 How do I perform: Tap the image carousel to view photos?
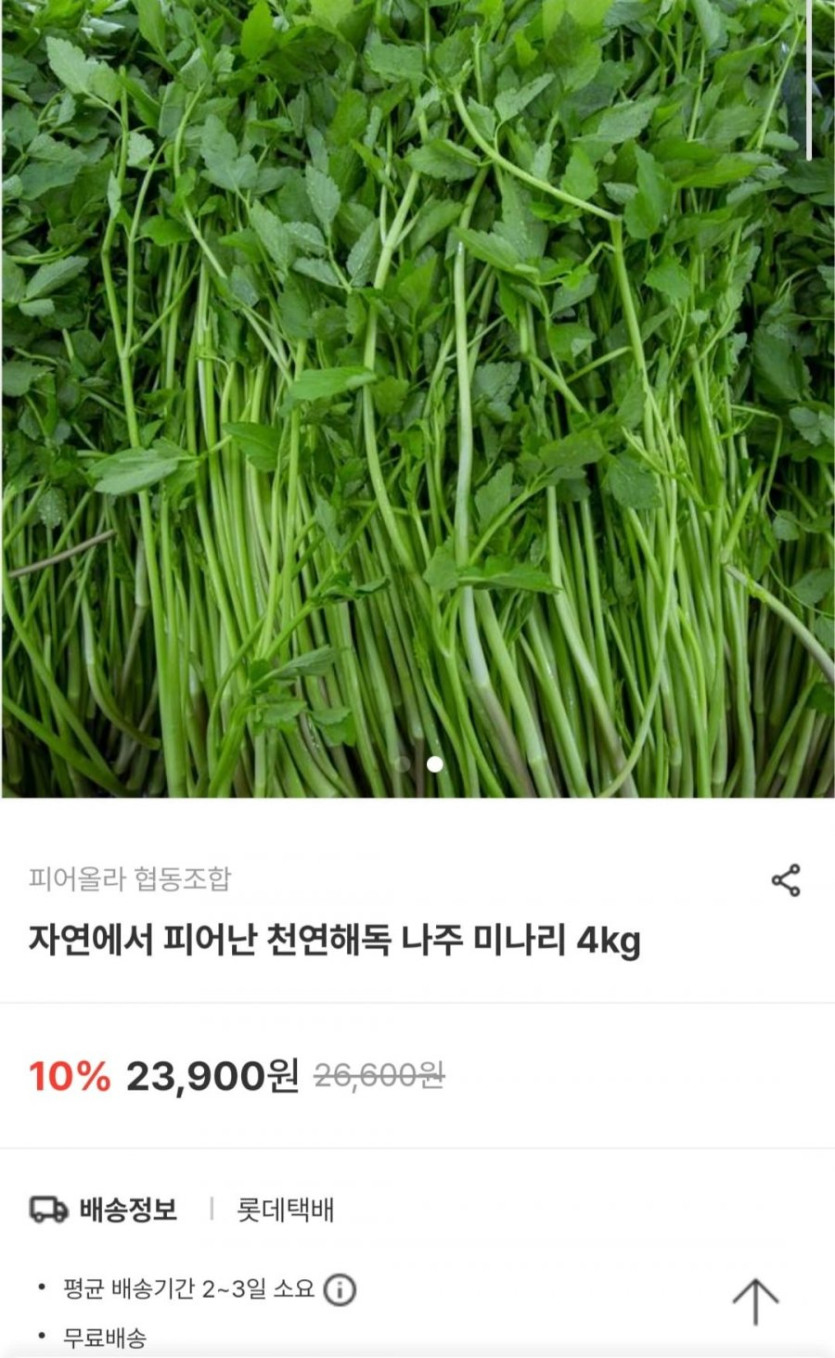coord(417,400)
